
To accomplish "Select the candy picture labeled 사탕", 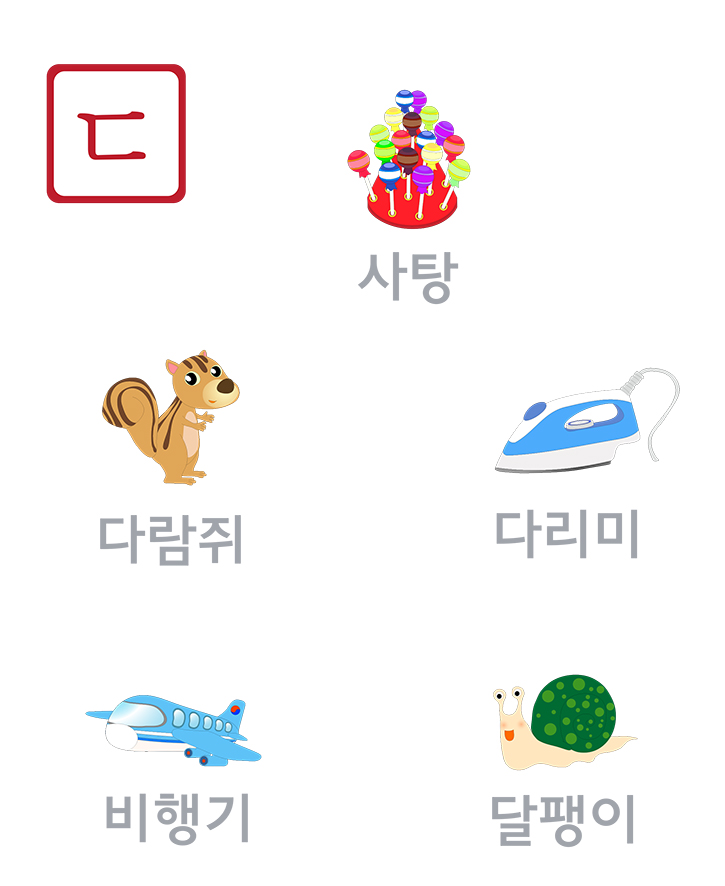I will (408, 158).
